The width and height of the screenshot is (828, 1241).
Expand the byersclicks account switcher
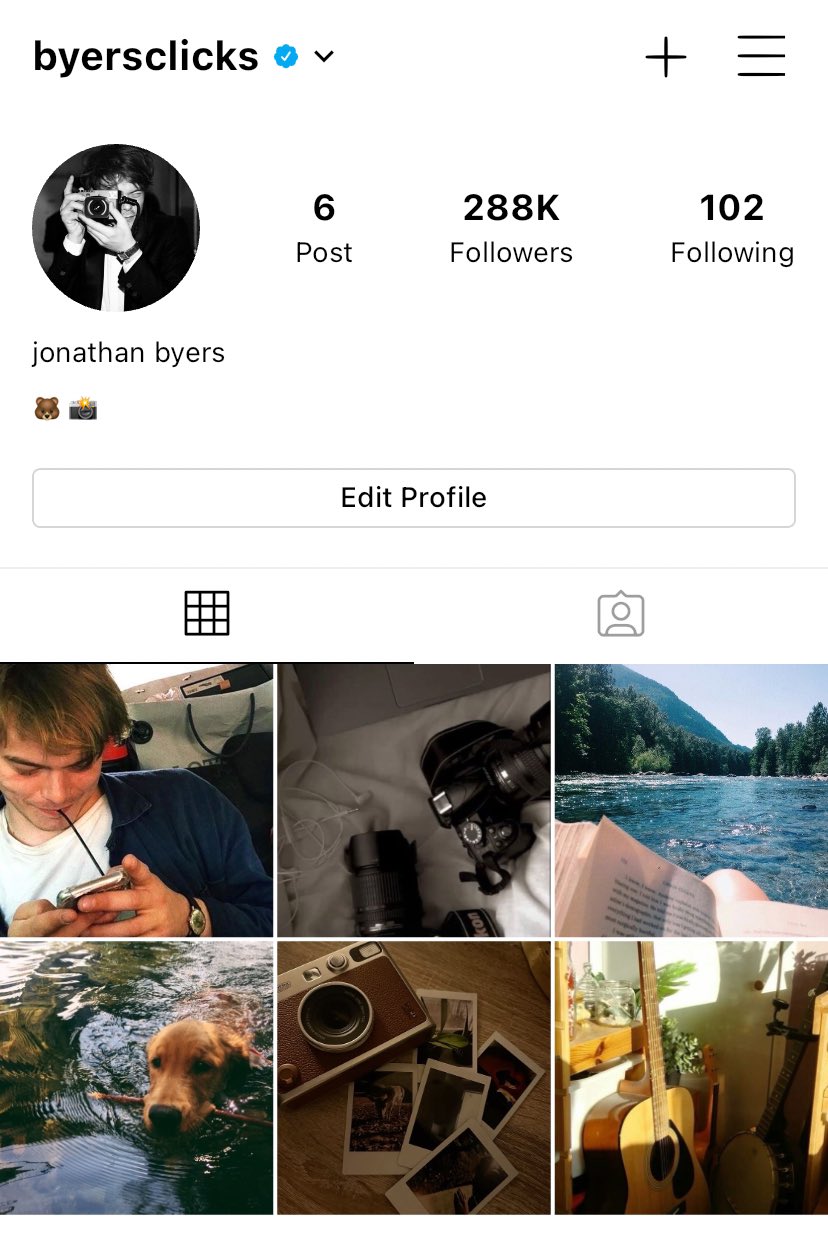tap(323, 57)
